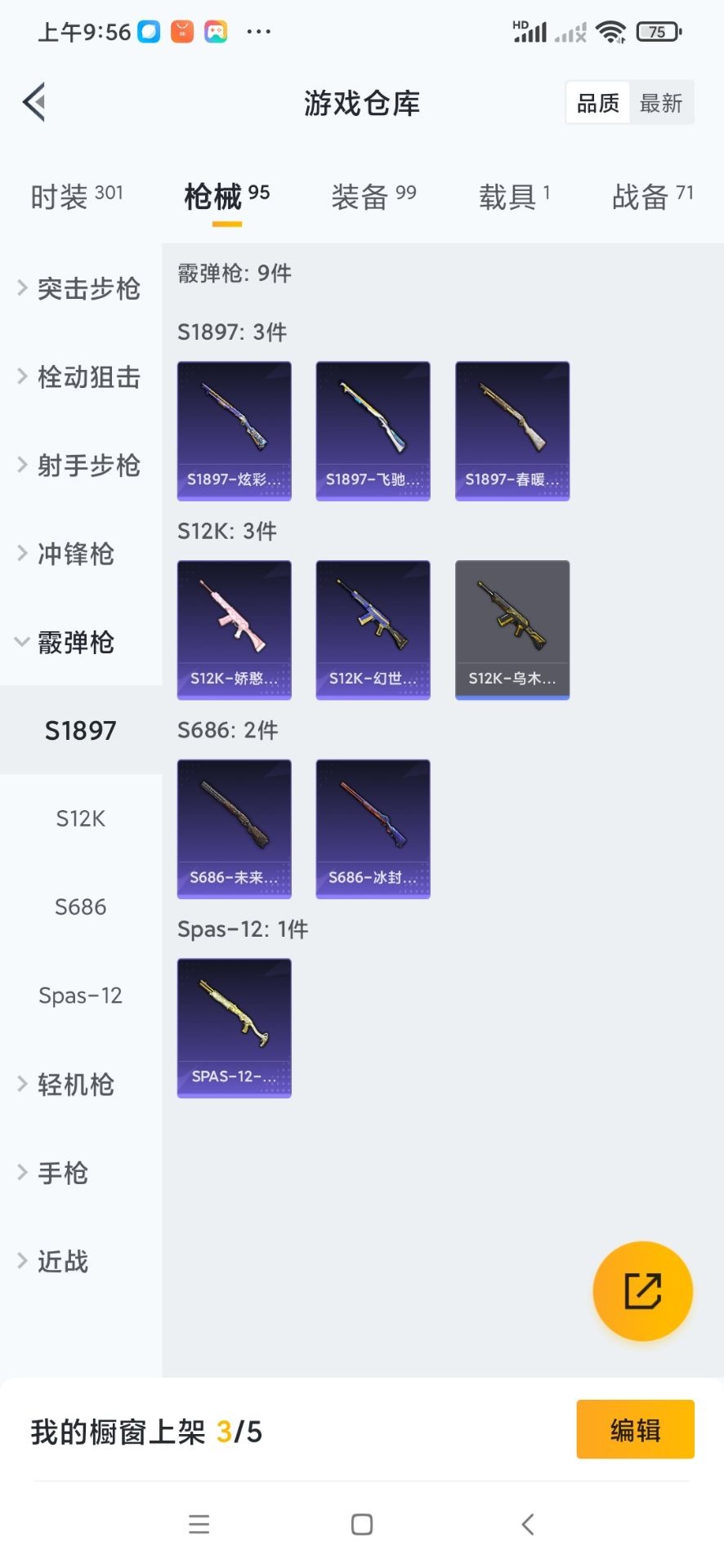Sort warehouse by 最新
Screen dimensions: 724x1568
tap(661, 103)
